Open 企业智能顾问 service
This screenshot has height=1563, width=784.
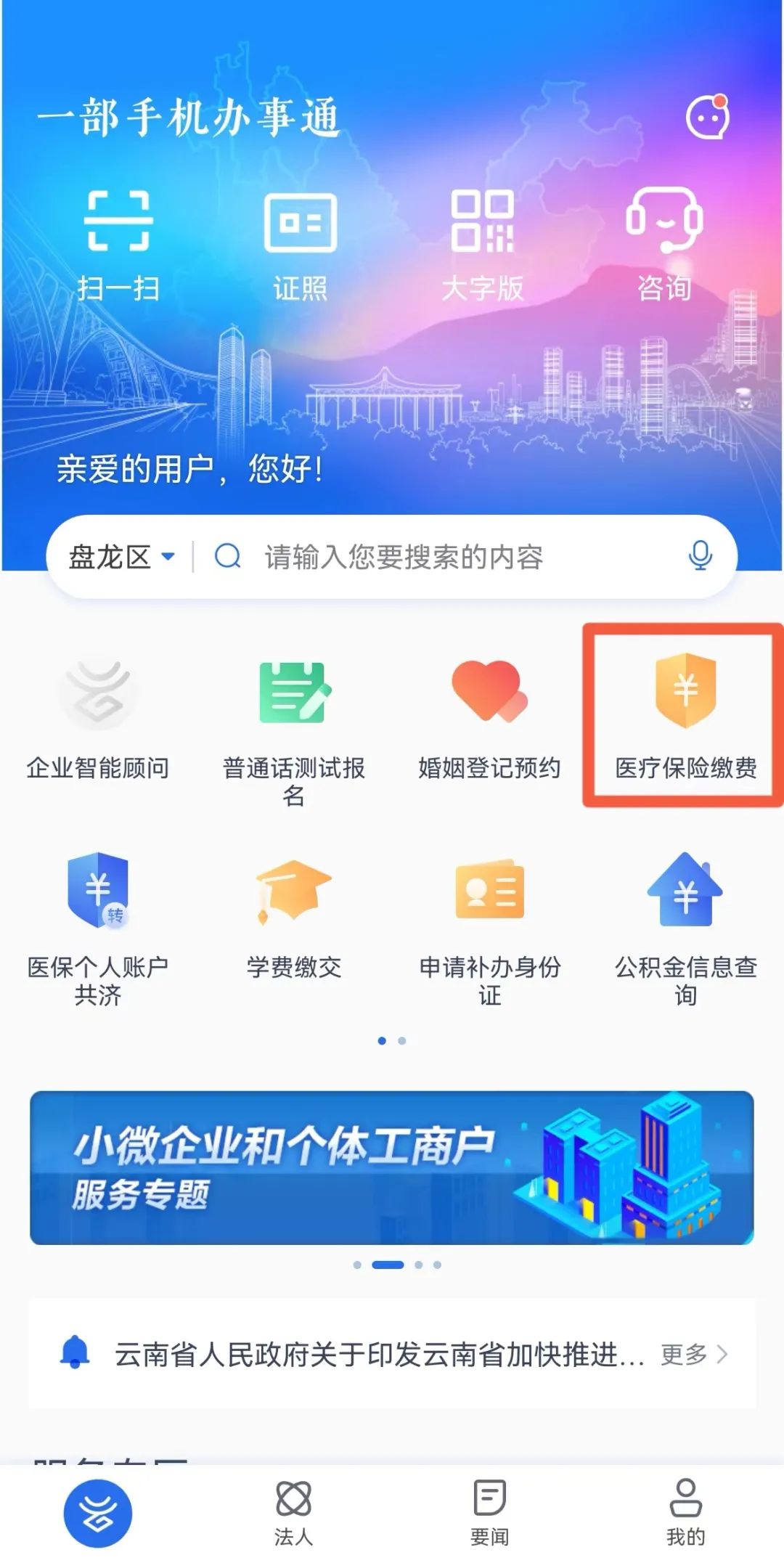pyautogui.click(x=98, y=719)
